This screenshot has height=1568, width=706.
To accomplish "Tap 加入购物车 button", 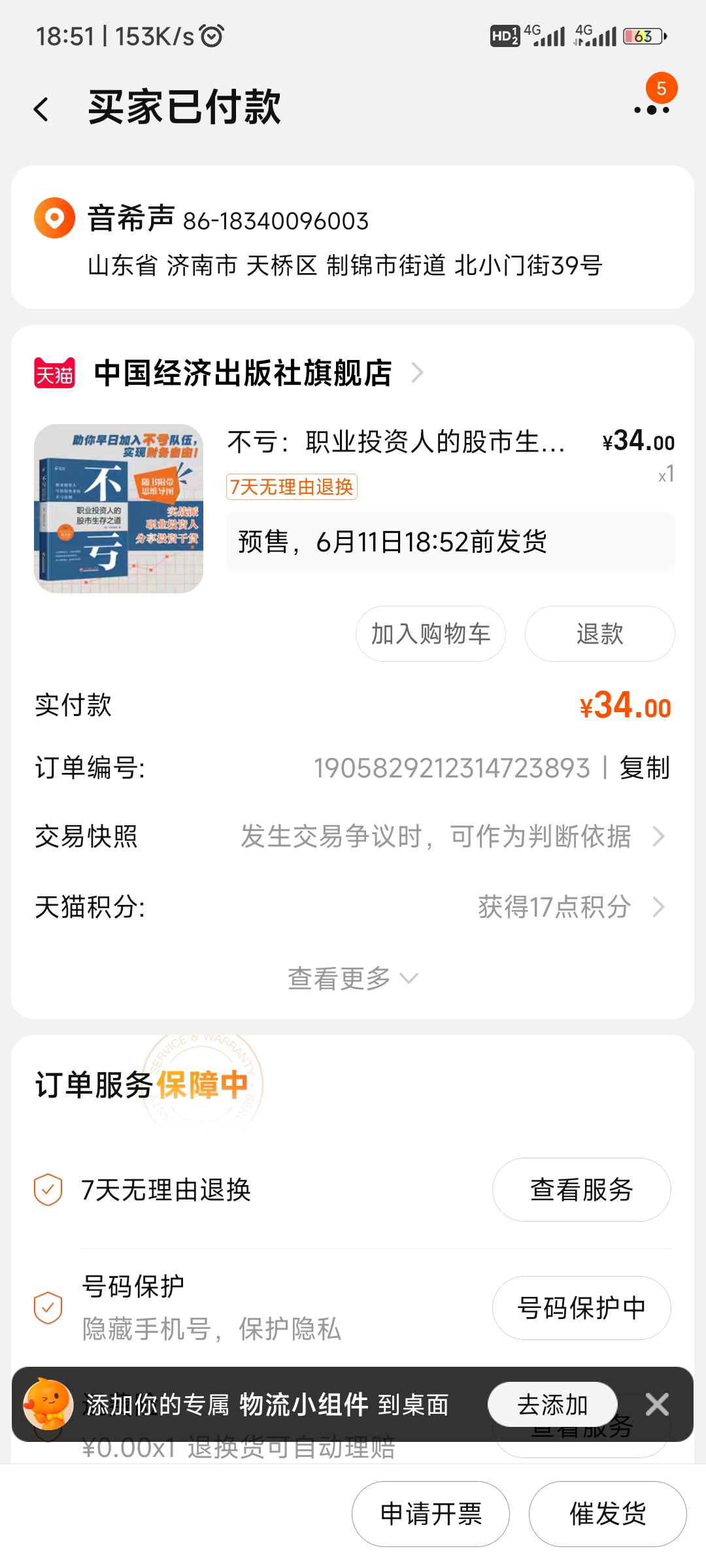I will (431, 634).
